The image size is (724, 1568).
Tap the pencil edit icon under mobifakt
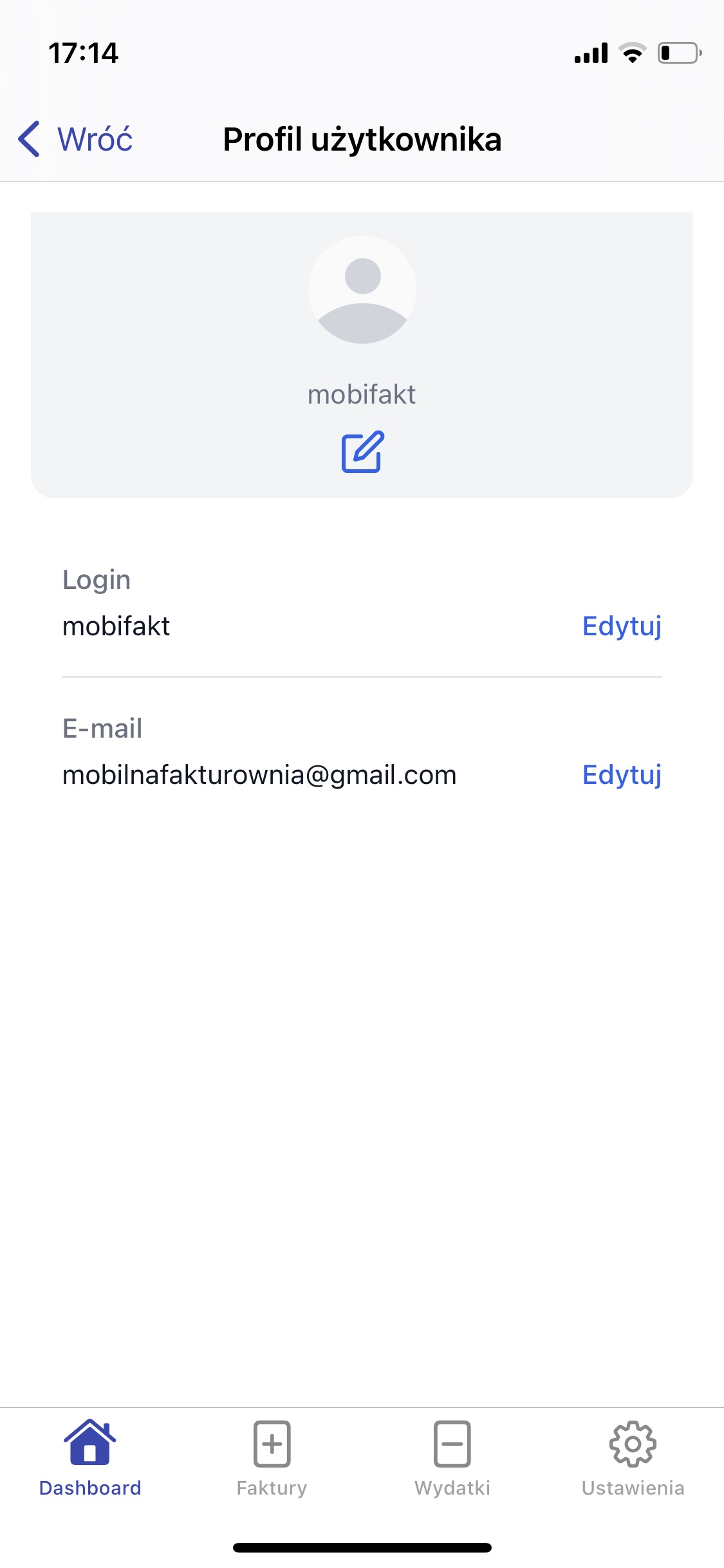coord(362,452)
